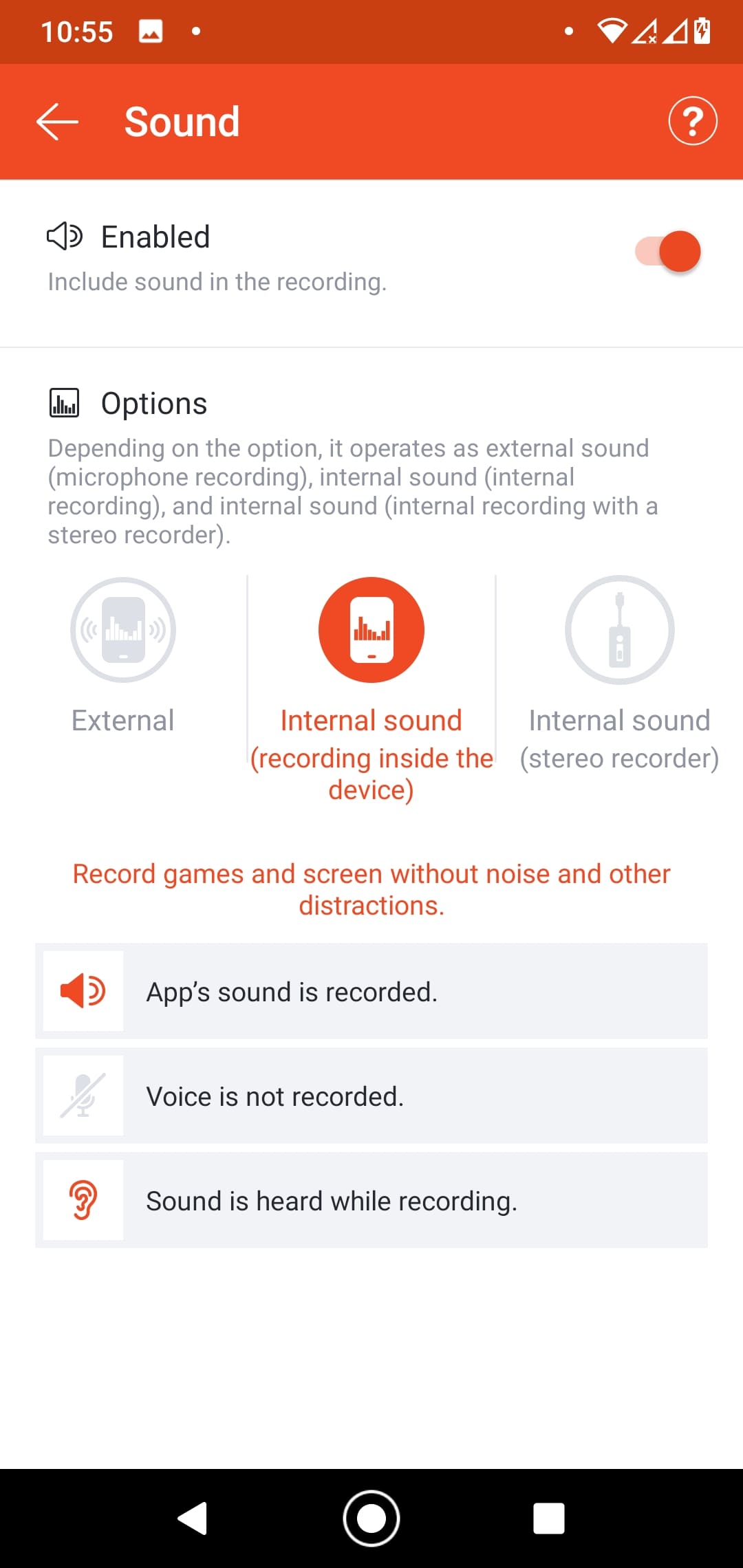Viewport: 743px width, 1568px height.
Task: Open the Help question mark
Action: click(693, 122)
